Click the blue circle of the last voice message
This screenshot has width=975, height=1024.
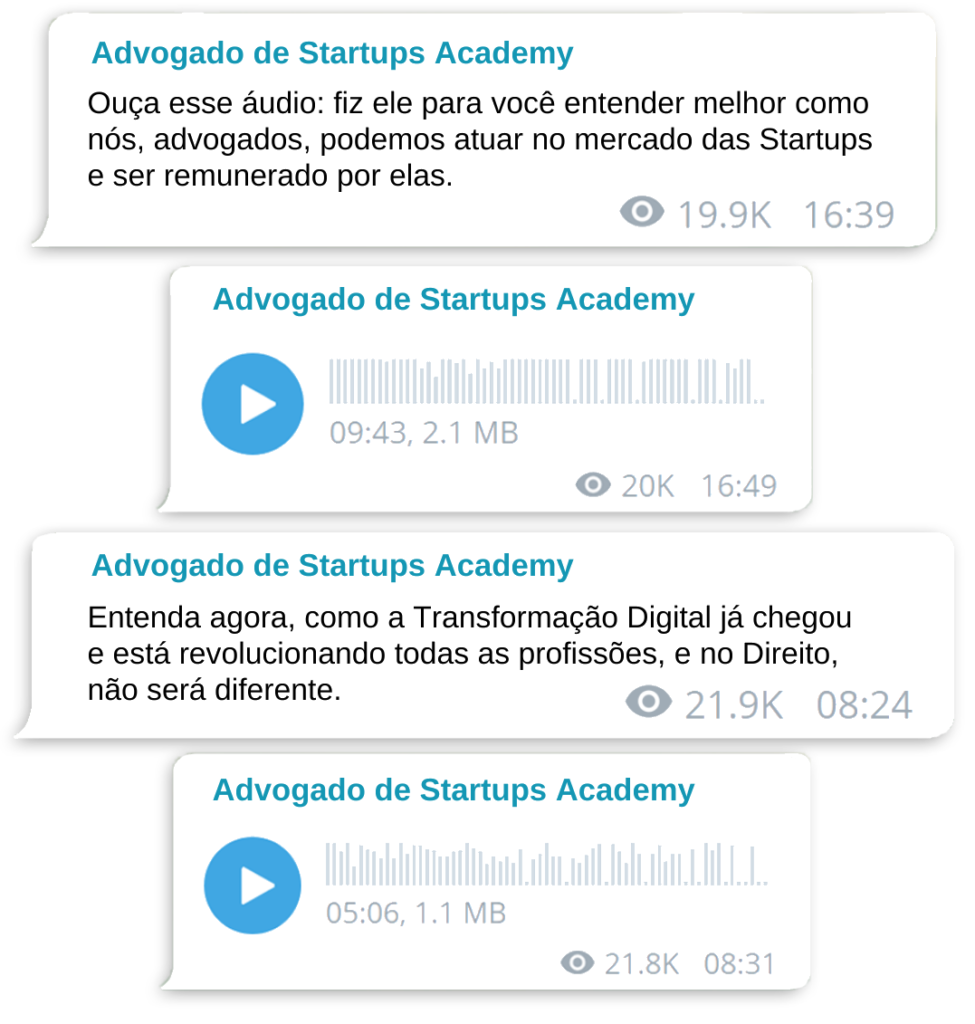(x=255, y=884)
